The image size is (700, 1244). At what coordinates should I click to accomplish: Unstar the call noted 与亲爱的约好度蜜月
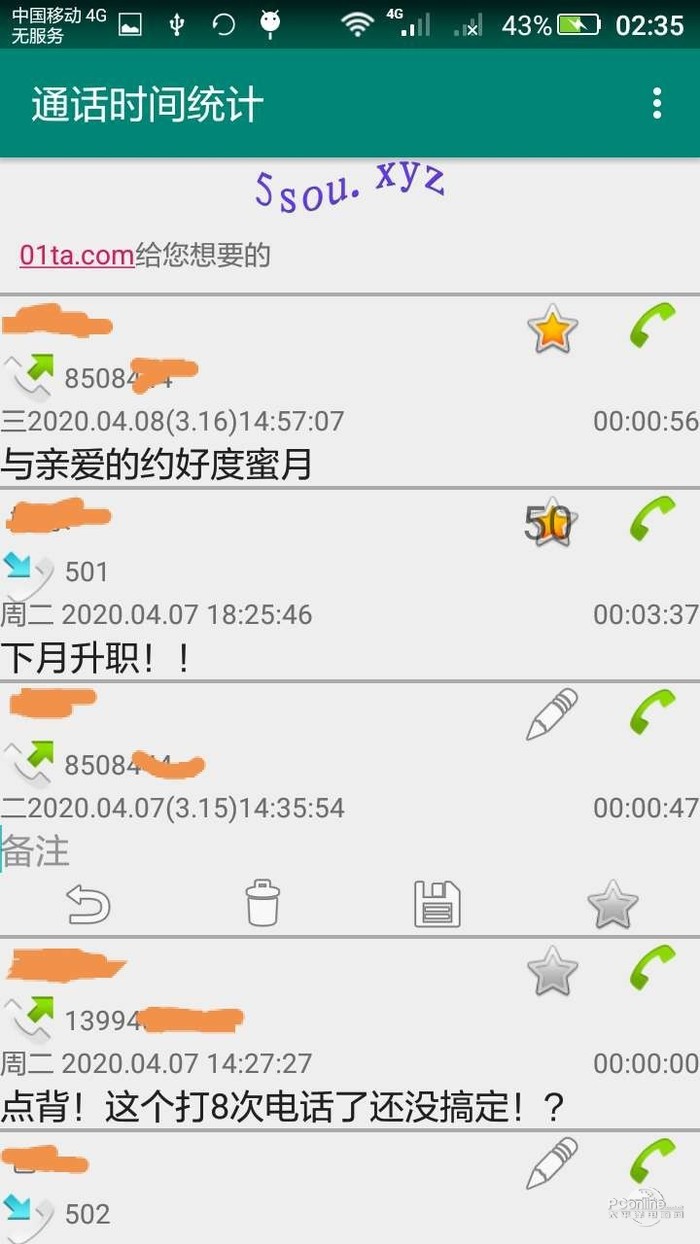coord(553,330)
